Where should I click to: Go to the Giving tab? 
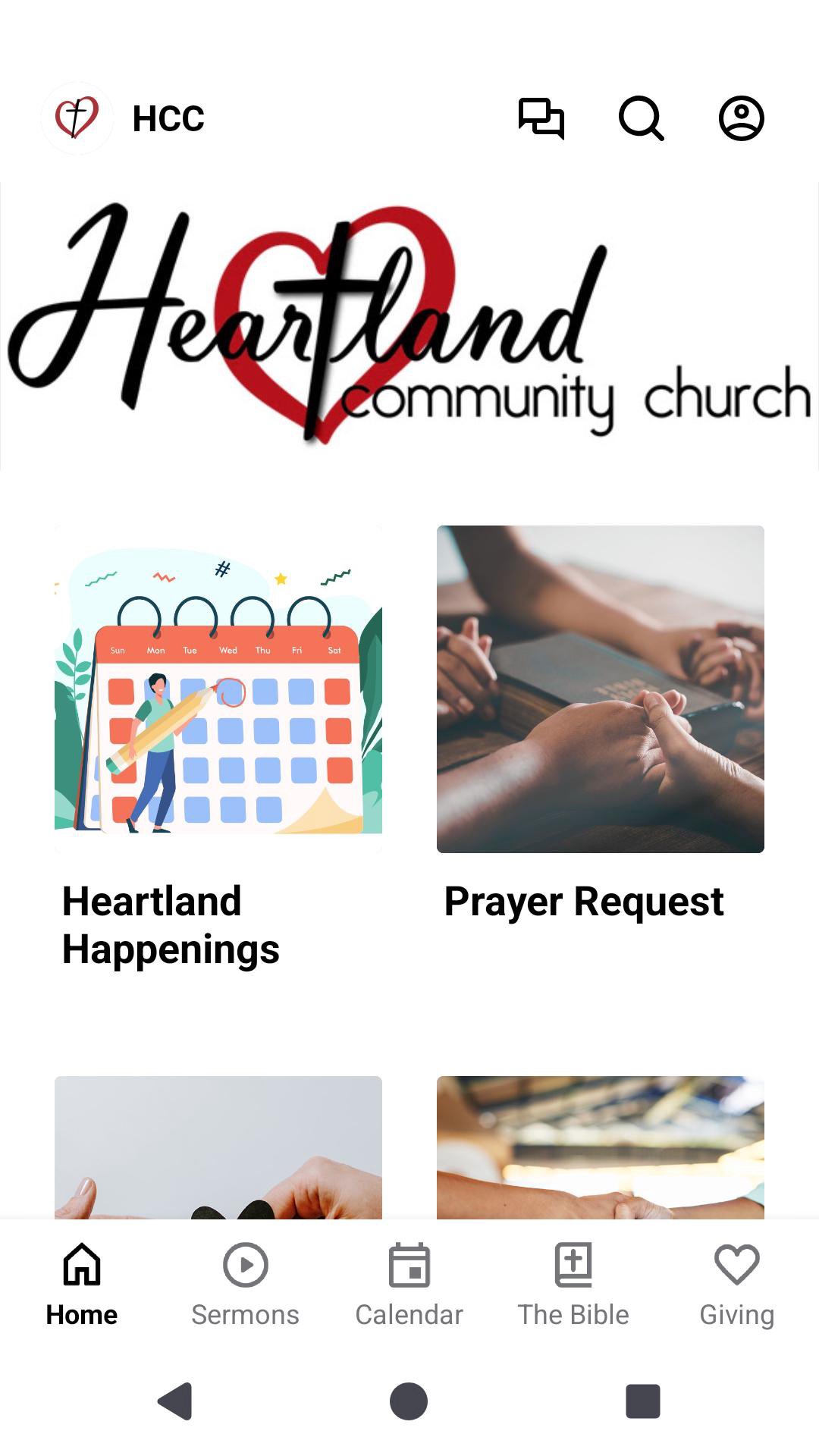736,1285
